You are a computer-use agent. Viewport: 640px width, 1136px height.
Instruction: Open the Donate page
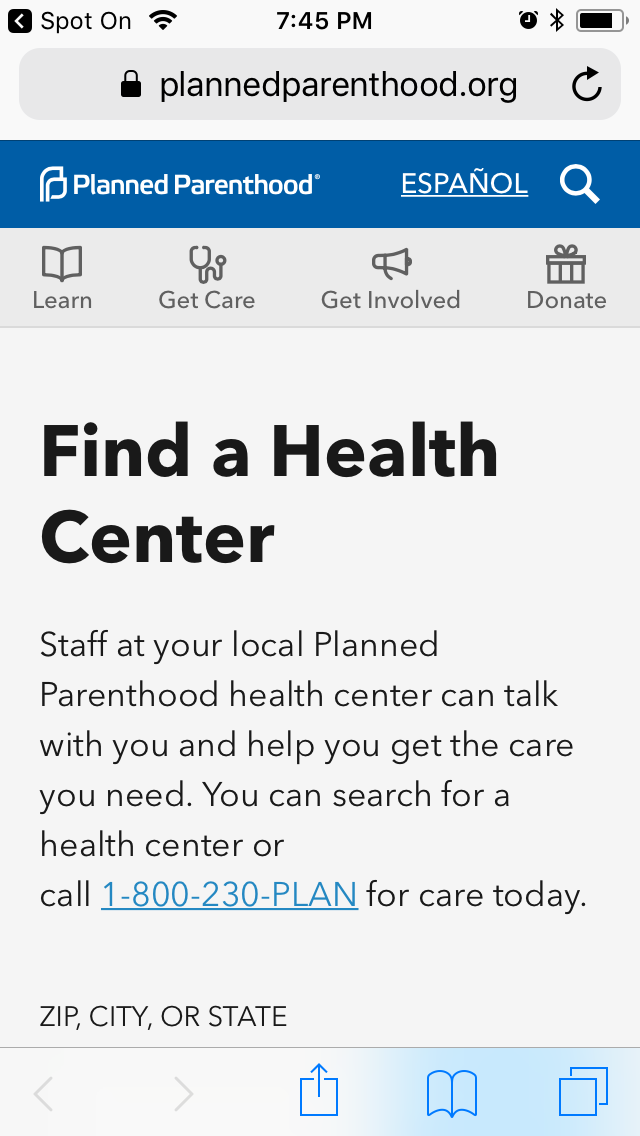click(566, 278)
